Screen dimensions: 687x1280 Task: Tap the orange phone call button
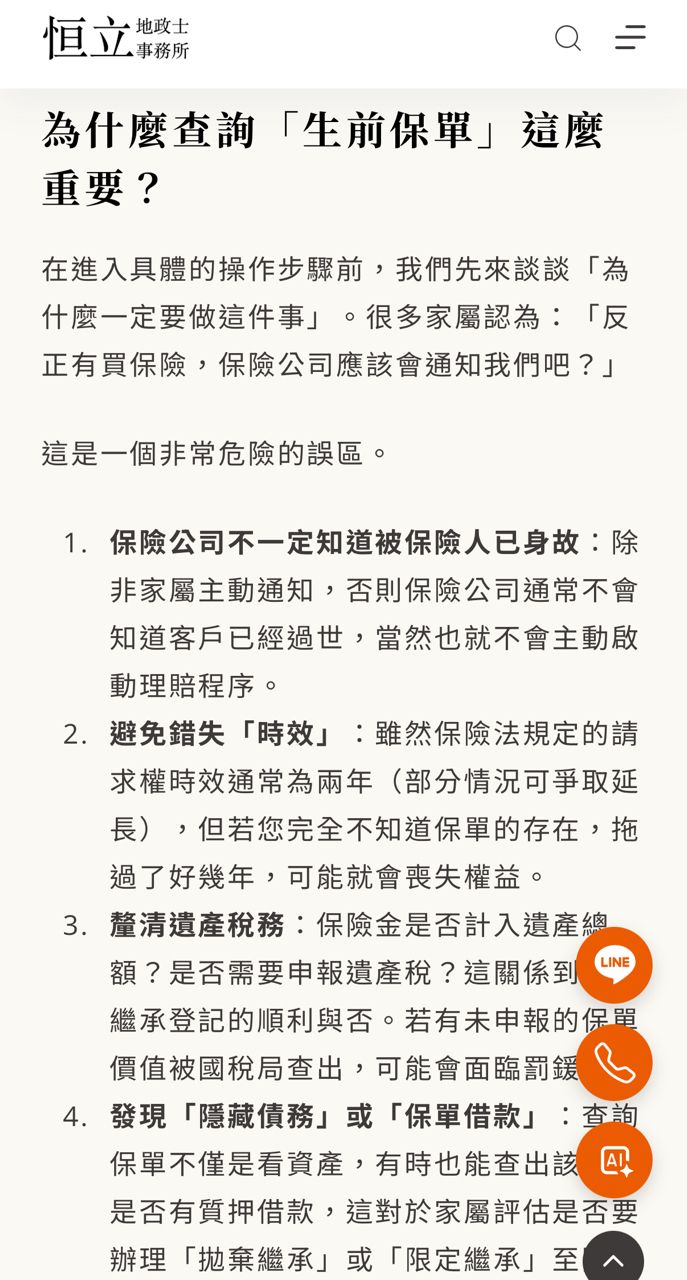pos(614,1063)
